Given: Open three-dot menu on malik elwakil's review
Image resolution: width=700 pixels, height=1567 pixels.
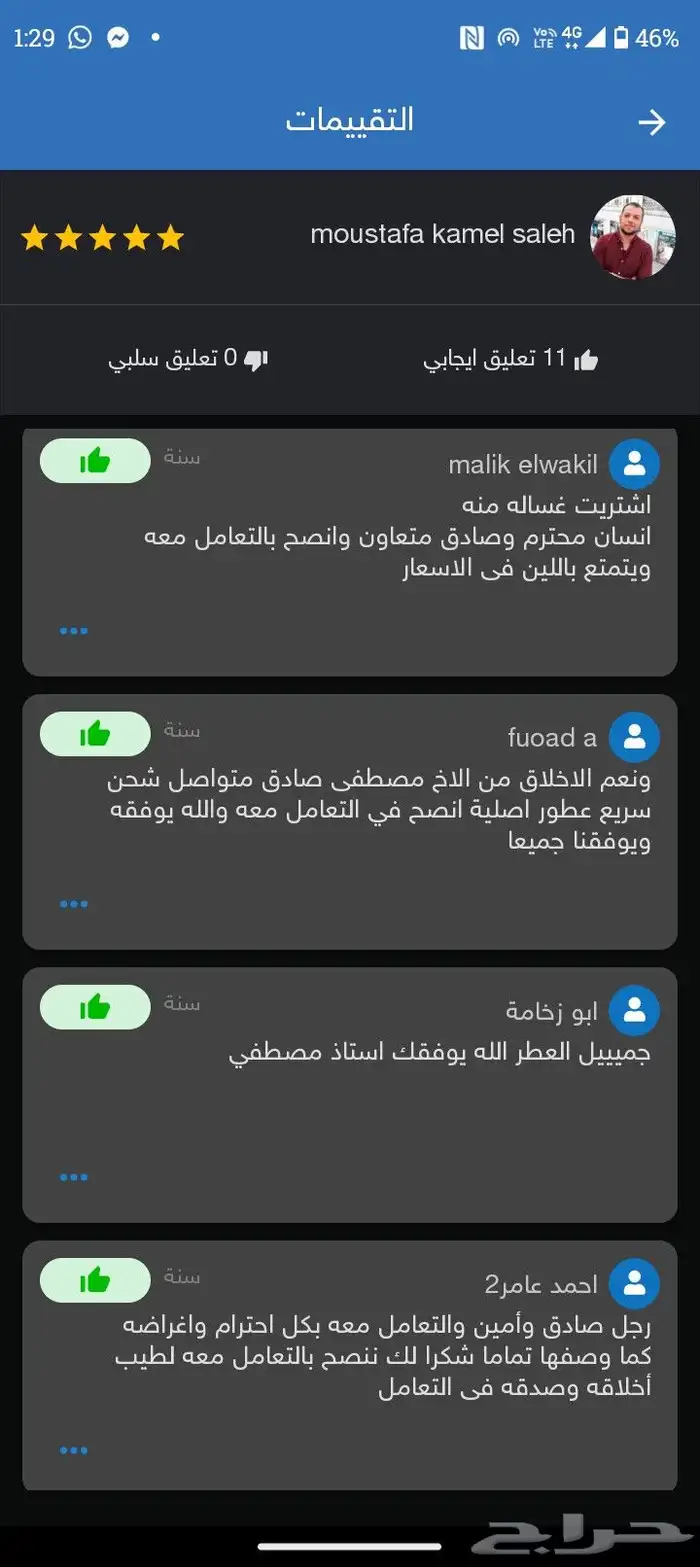Looking at the screenshot, I should tap(74, 631).
